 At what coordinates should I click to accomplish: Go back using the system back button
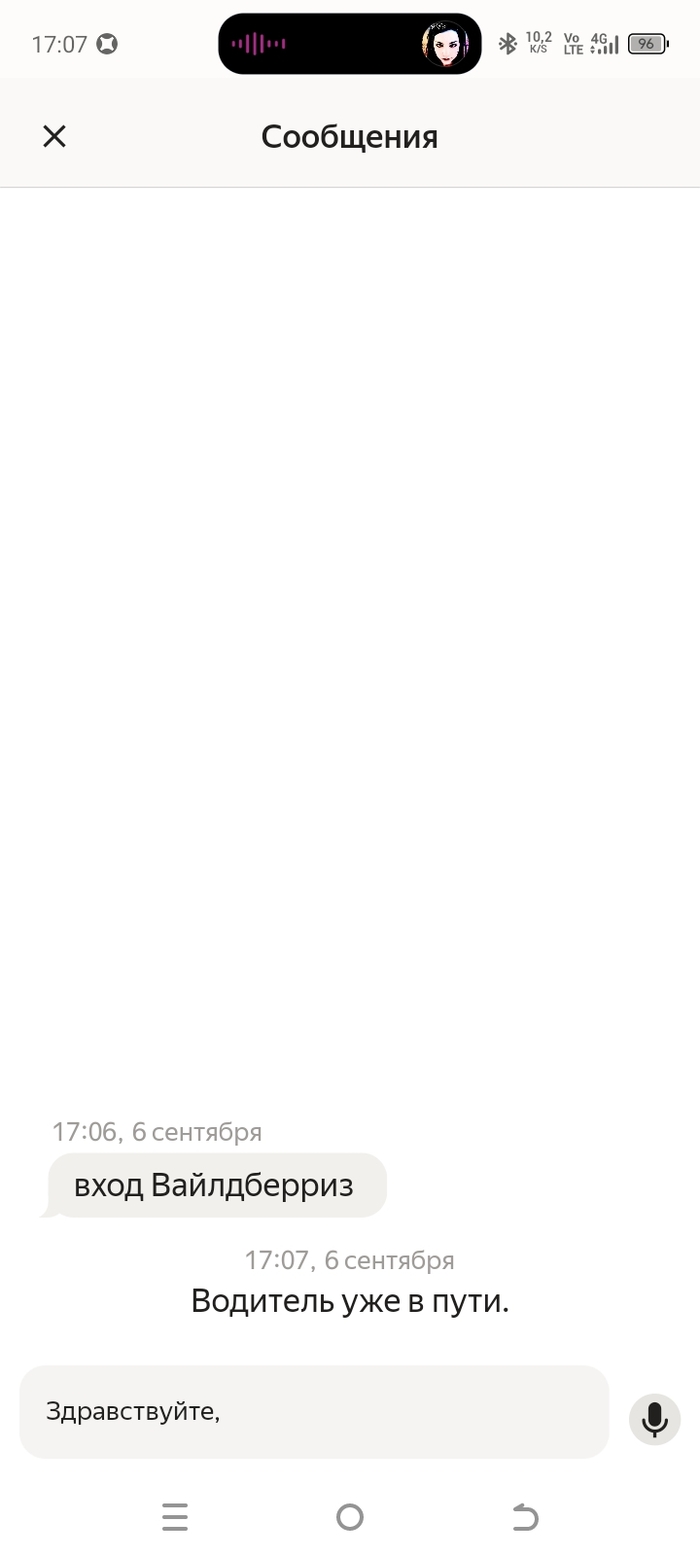click(x=524, y=1517)
